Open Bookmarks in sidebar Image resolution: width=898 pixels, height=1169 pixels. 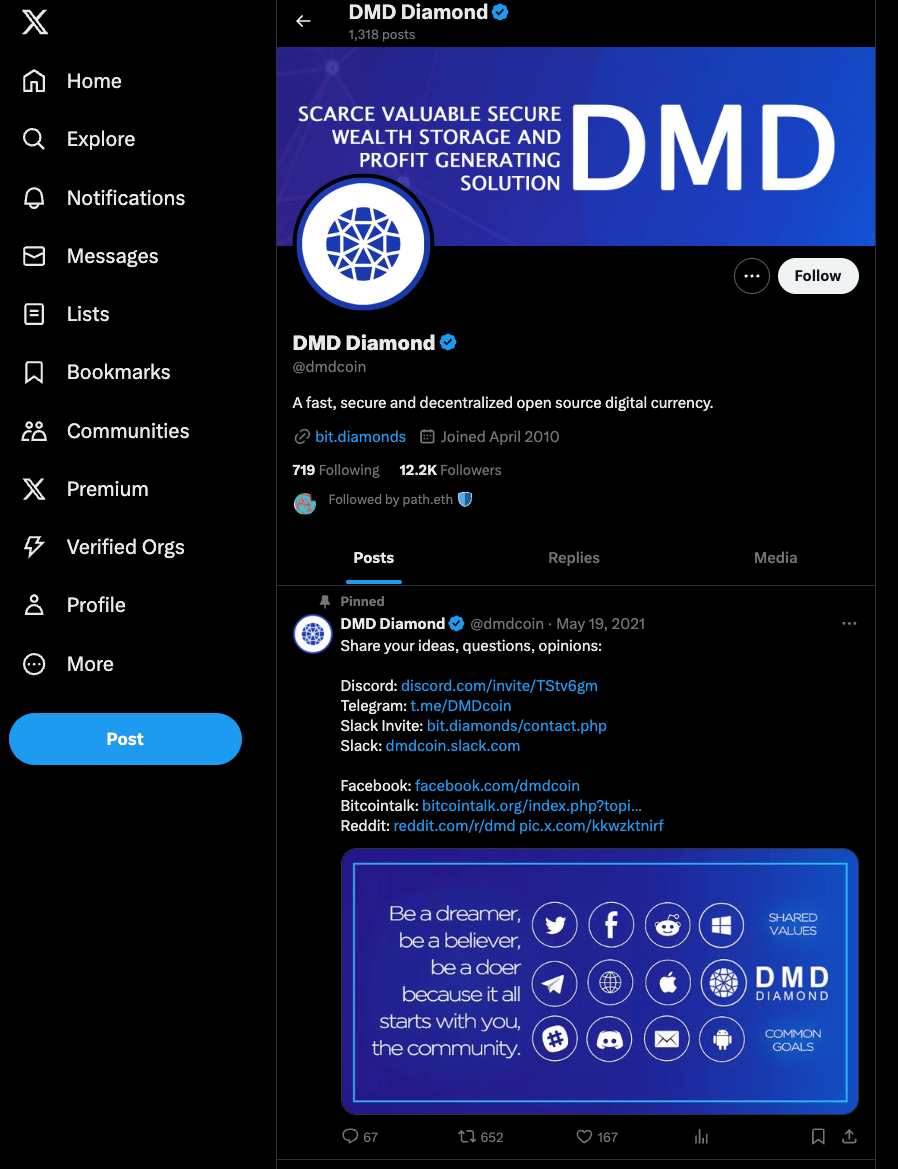point(118,372)
